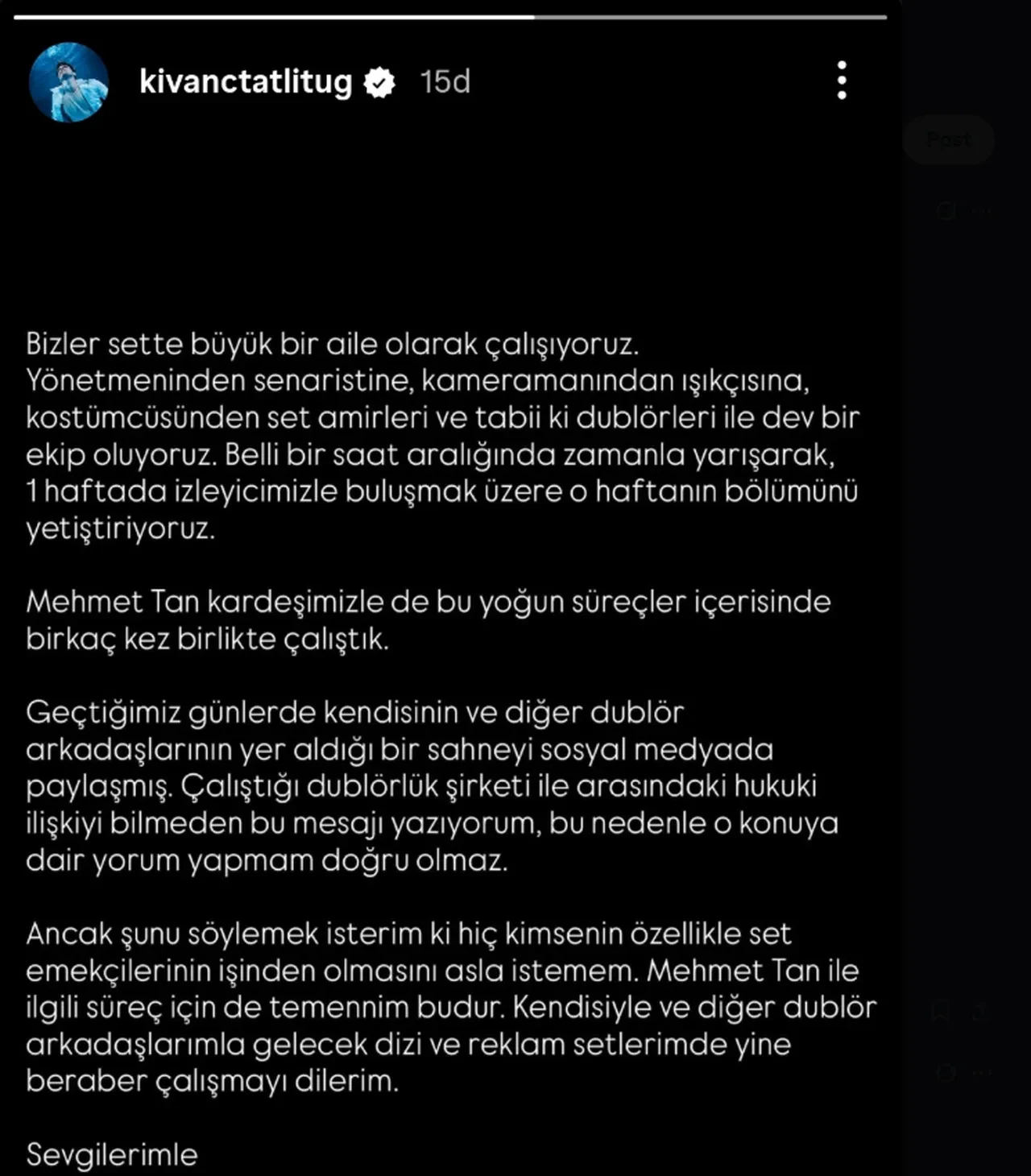Share the post using the send arrow icon
Image resolution: width=1031 pixels, height=1176 pixels.
coord(981,1012)
